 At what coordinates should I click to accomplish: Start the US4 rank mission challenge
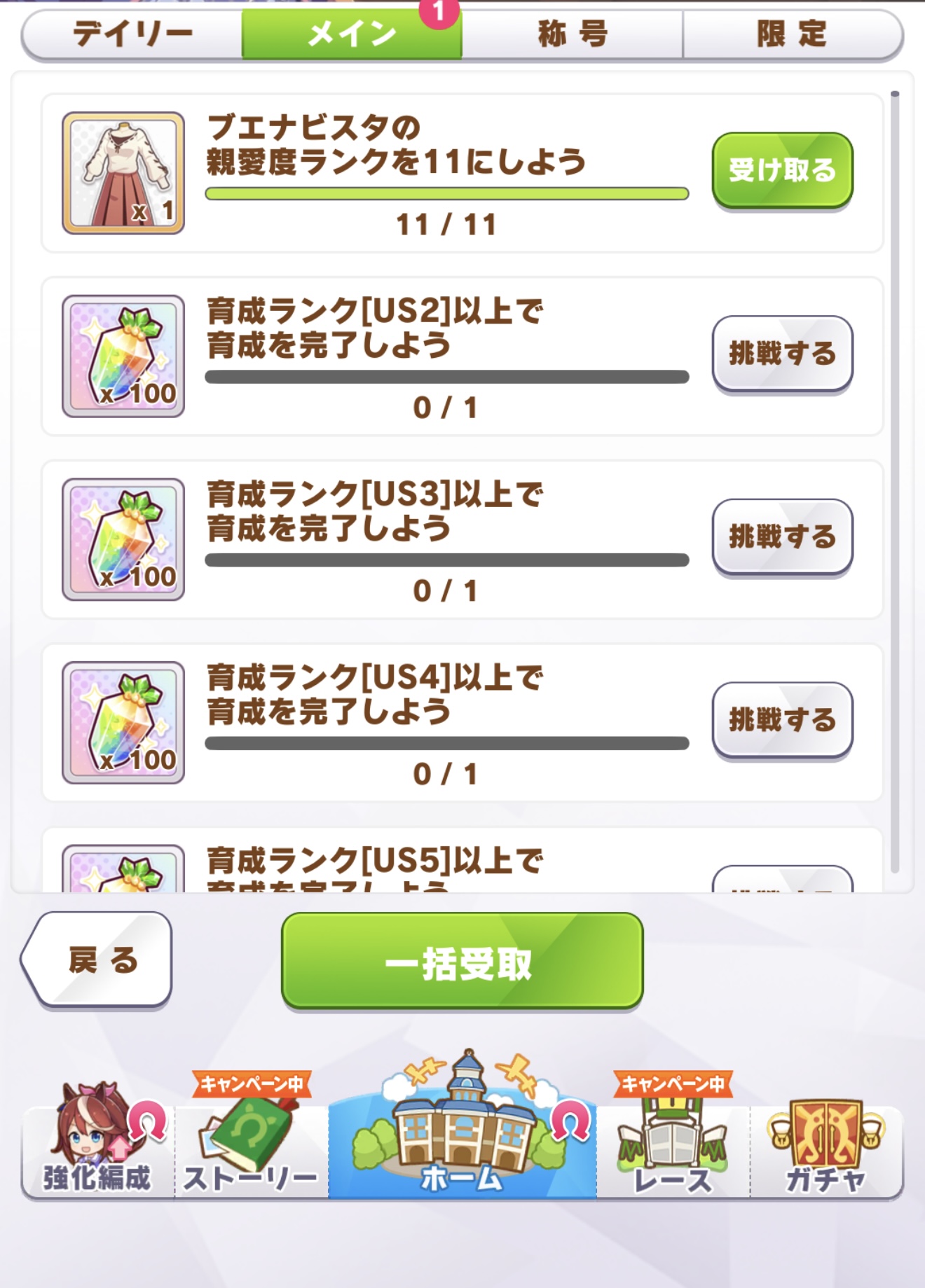[x=782, y=719]
